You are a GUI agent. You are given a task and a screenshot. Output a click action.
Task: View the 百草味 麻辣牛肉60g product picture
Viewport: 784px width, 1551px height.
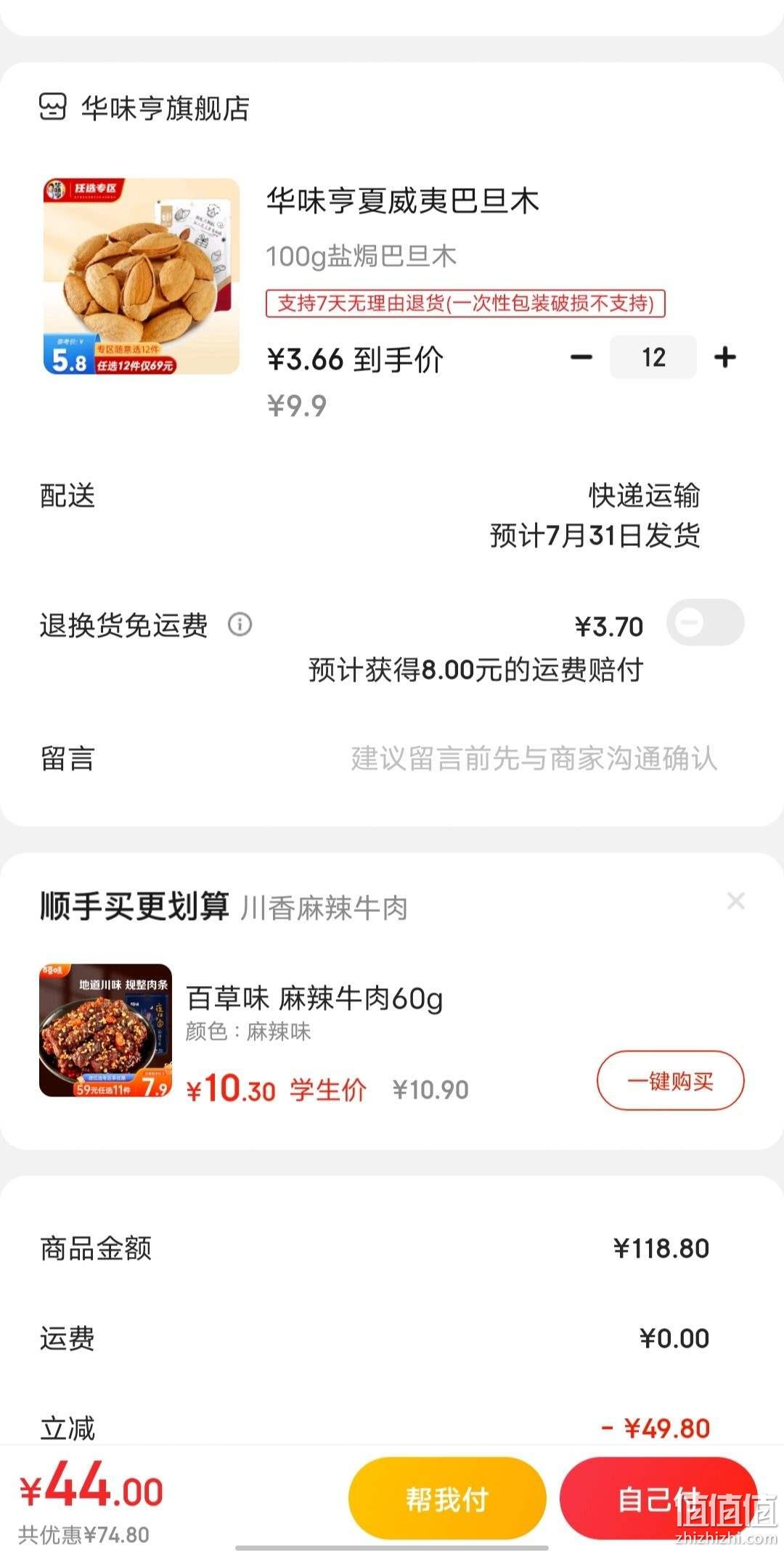106,1030
